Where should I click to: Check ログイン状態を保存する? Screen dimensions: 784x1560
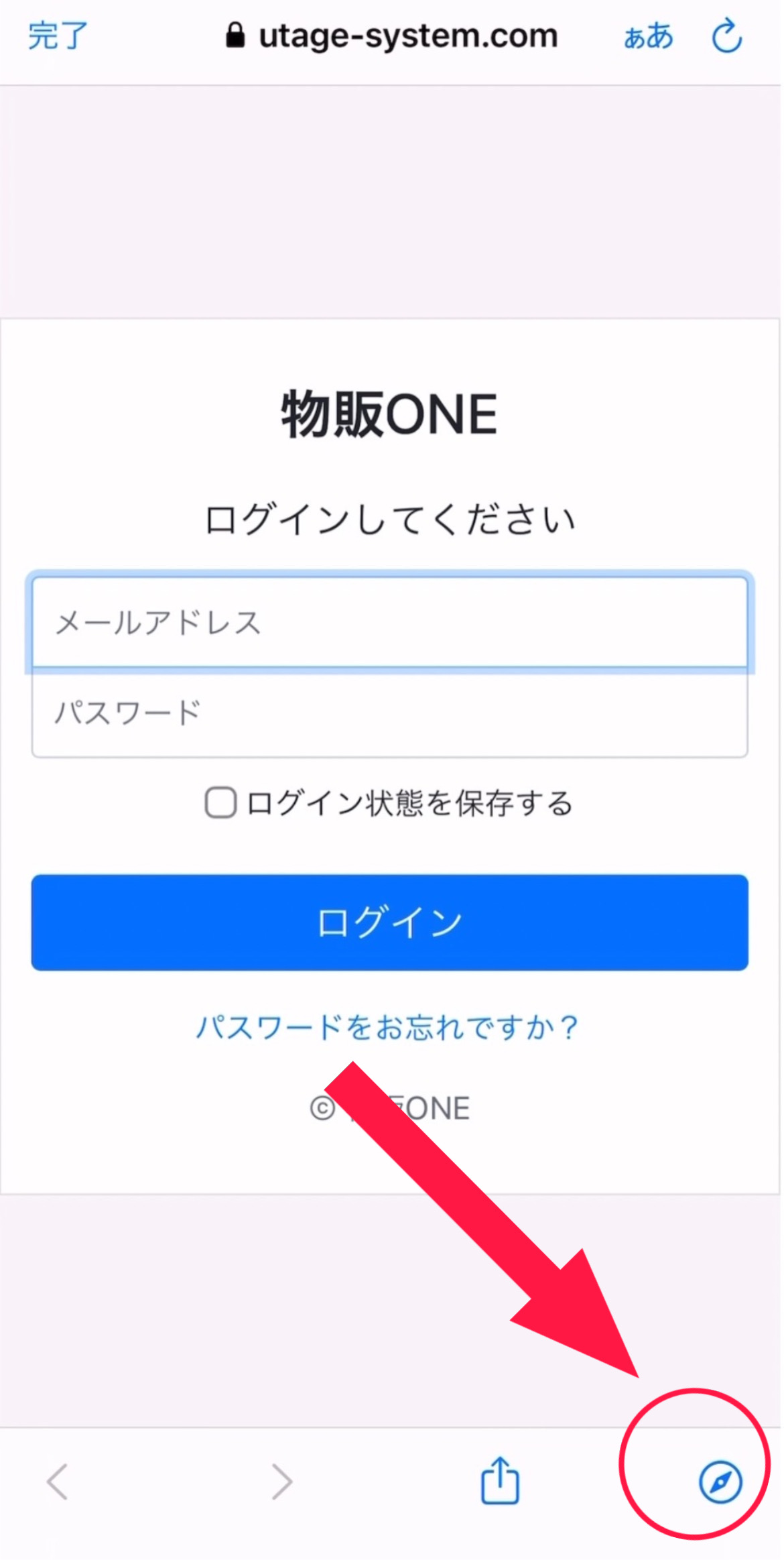point(220,802)
